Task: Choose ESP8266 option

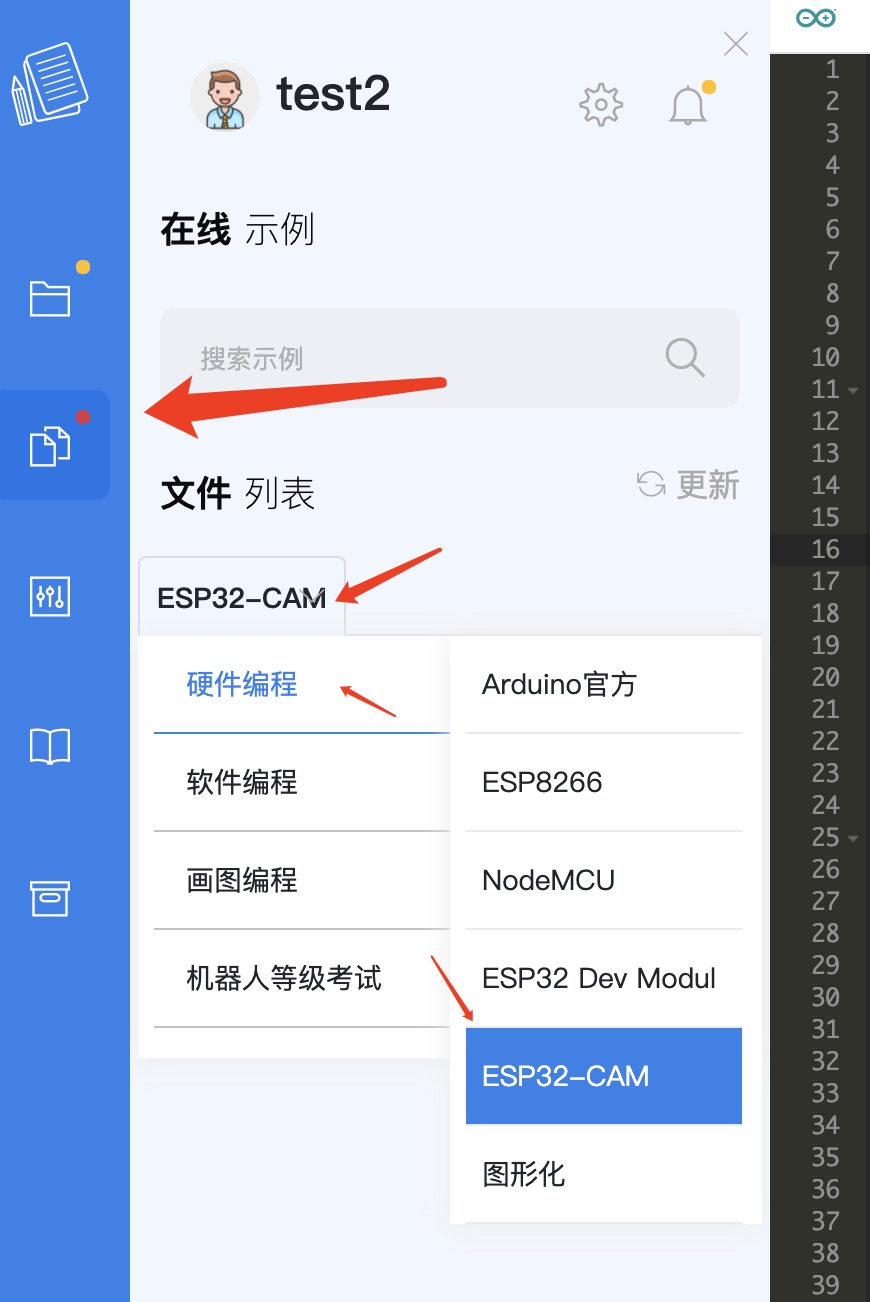Action: (x=542, y=782)
